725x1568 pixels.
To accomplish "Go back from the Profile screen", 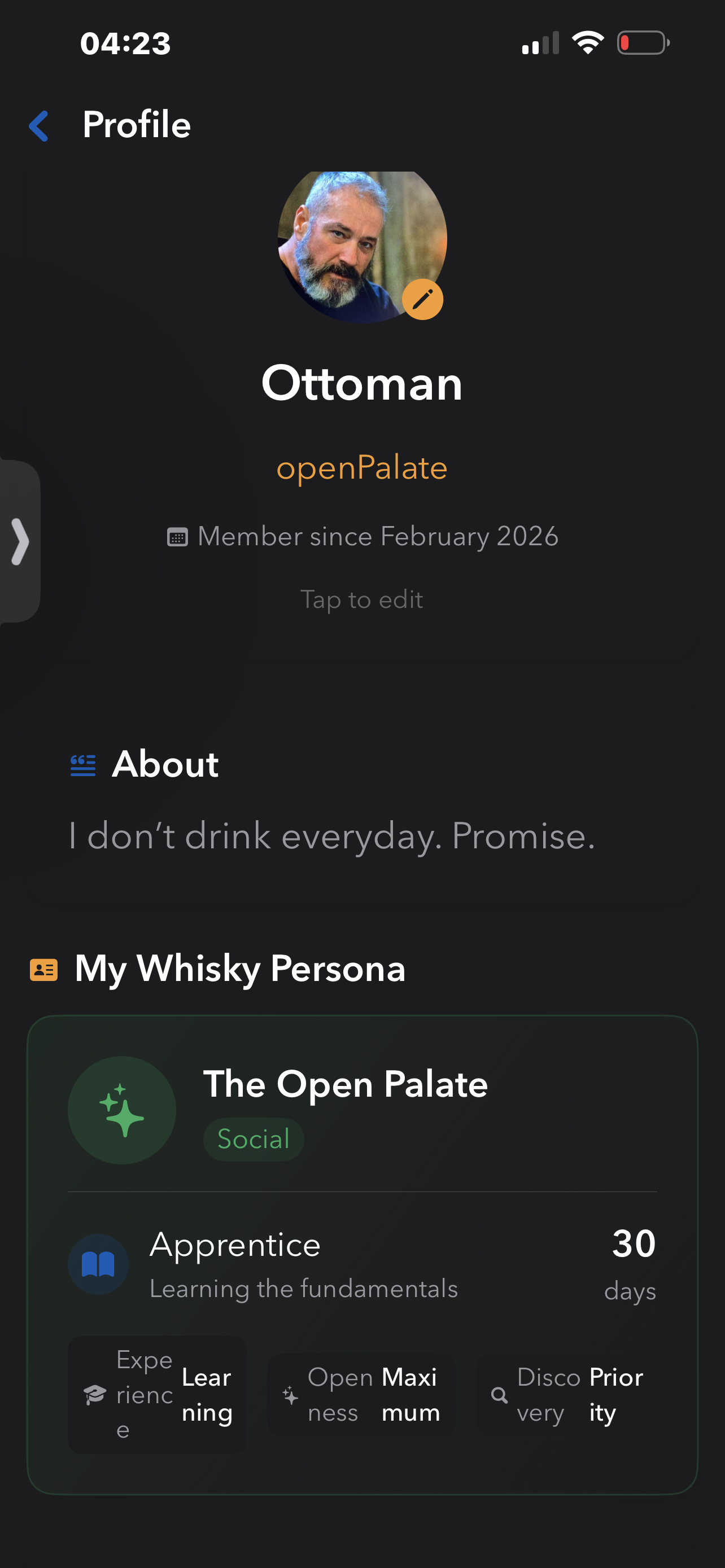I will coord(39,126).
